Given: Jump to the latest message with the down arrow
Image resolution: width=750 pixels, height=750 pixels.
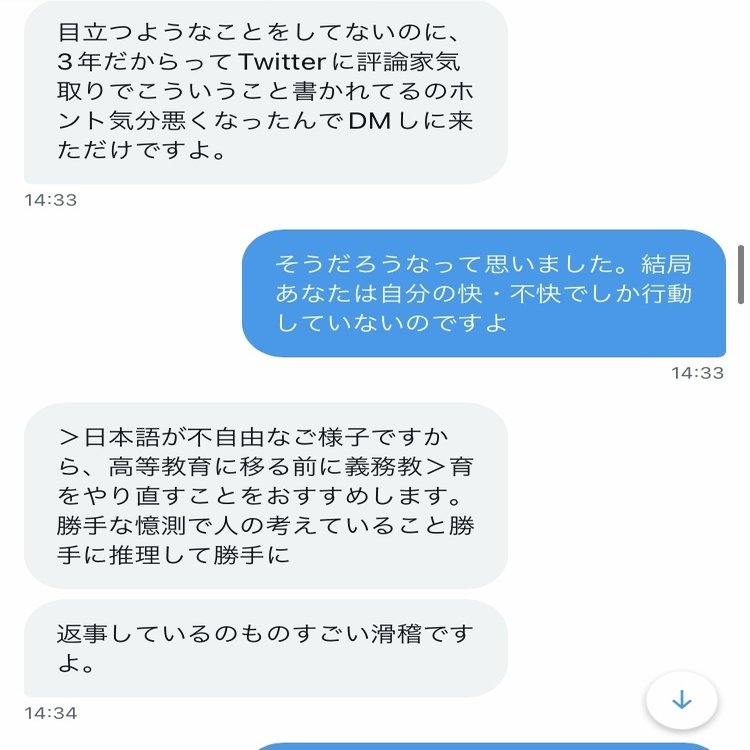Looking at the screenshot, I should coord(681,700).
